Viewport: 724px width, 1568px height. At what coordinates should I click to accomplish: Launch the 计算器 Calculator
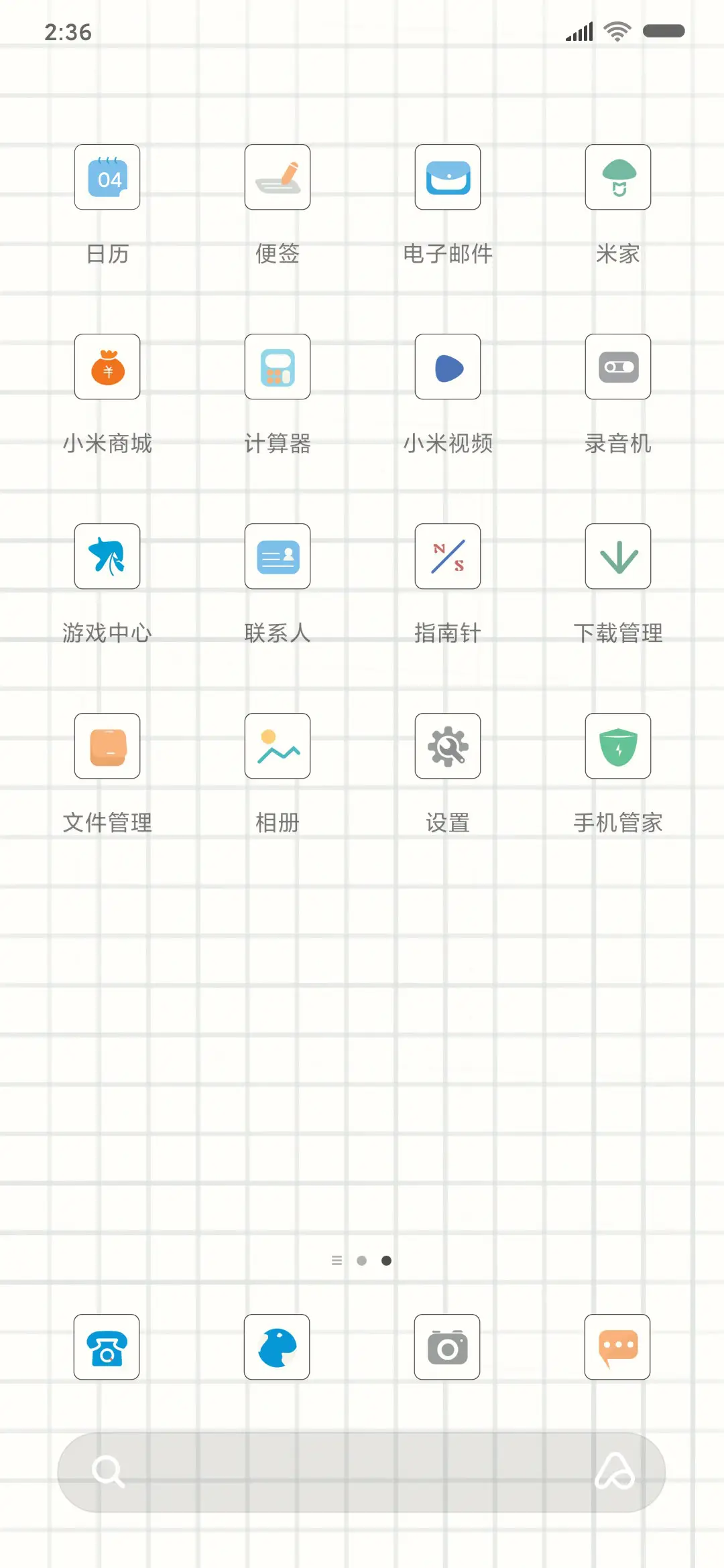click(278, 367)
